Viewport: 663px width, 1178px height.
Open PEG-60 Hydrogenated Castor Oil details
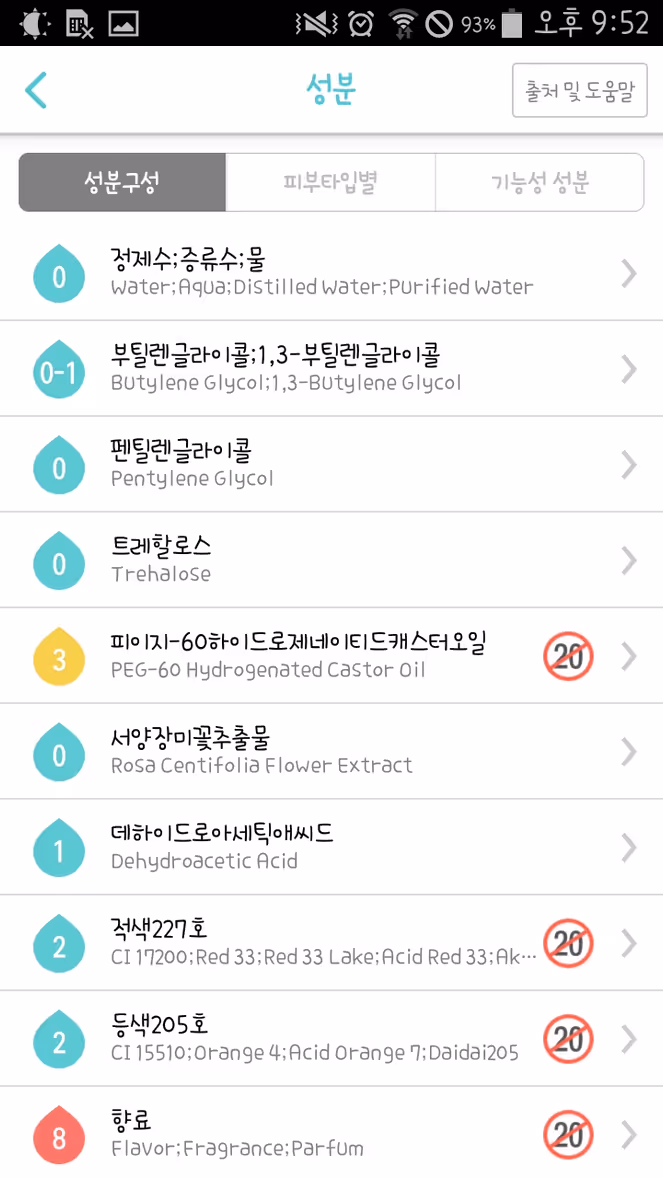(332, 656)
